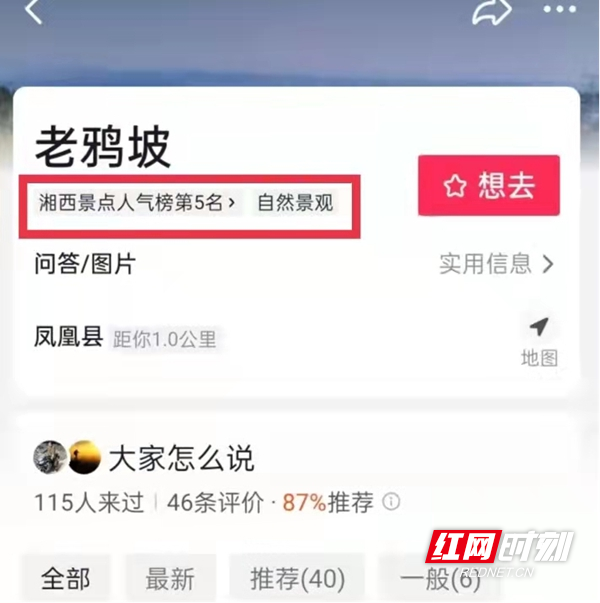Share this attraction page
This screenshot has width=600, height=603.
491,12
